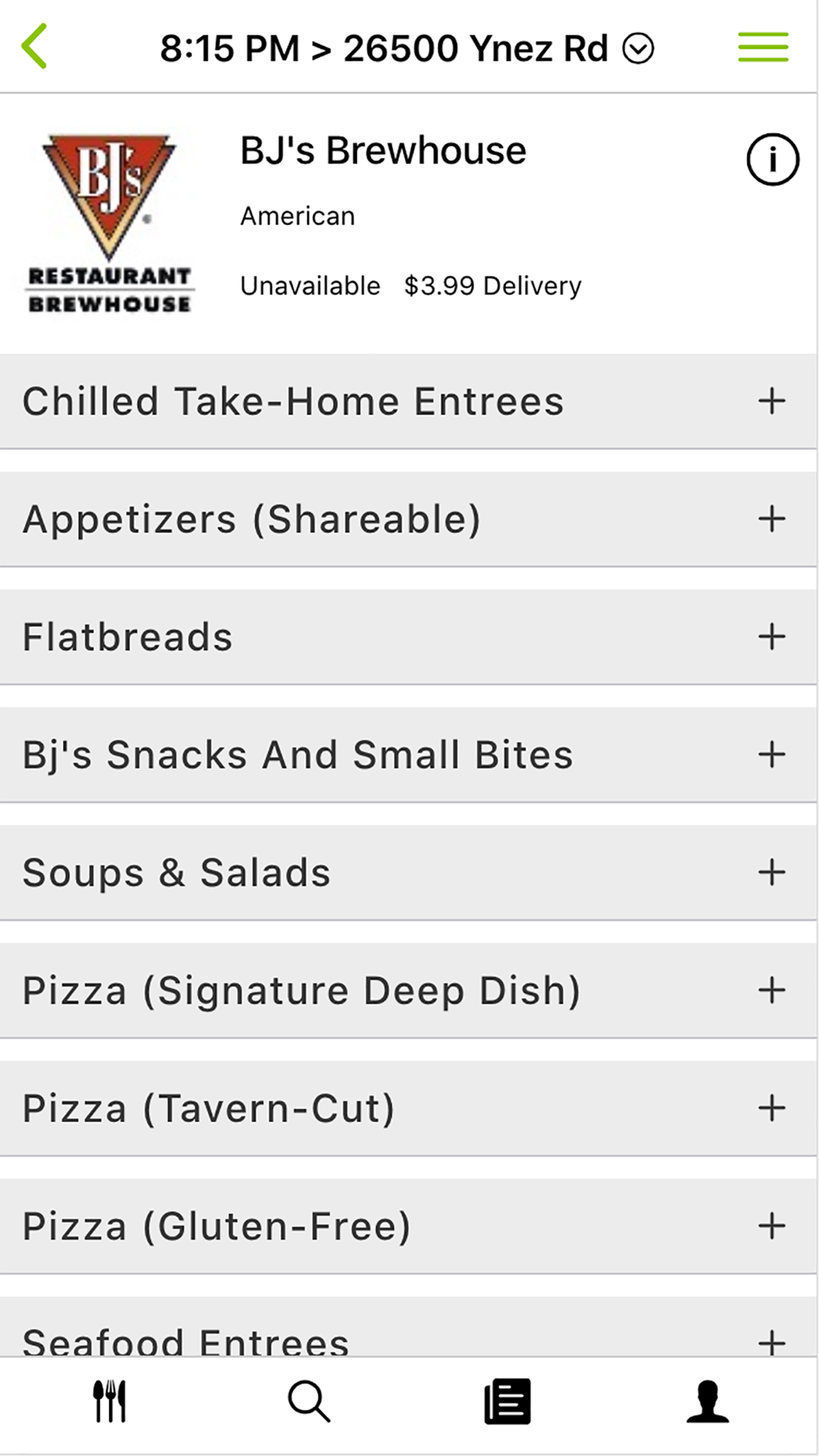
Task: Expand Bj's Snacks And Small Bites
Action: [x=408, y=755]
